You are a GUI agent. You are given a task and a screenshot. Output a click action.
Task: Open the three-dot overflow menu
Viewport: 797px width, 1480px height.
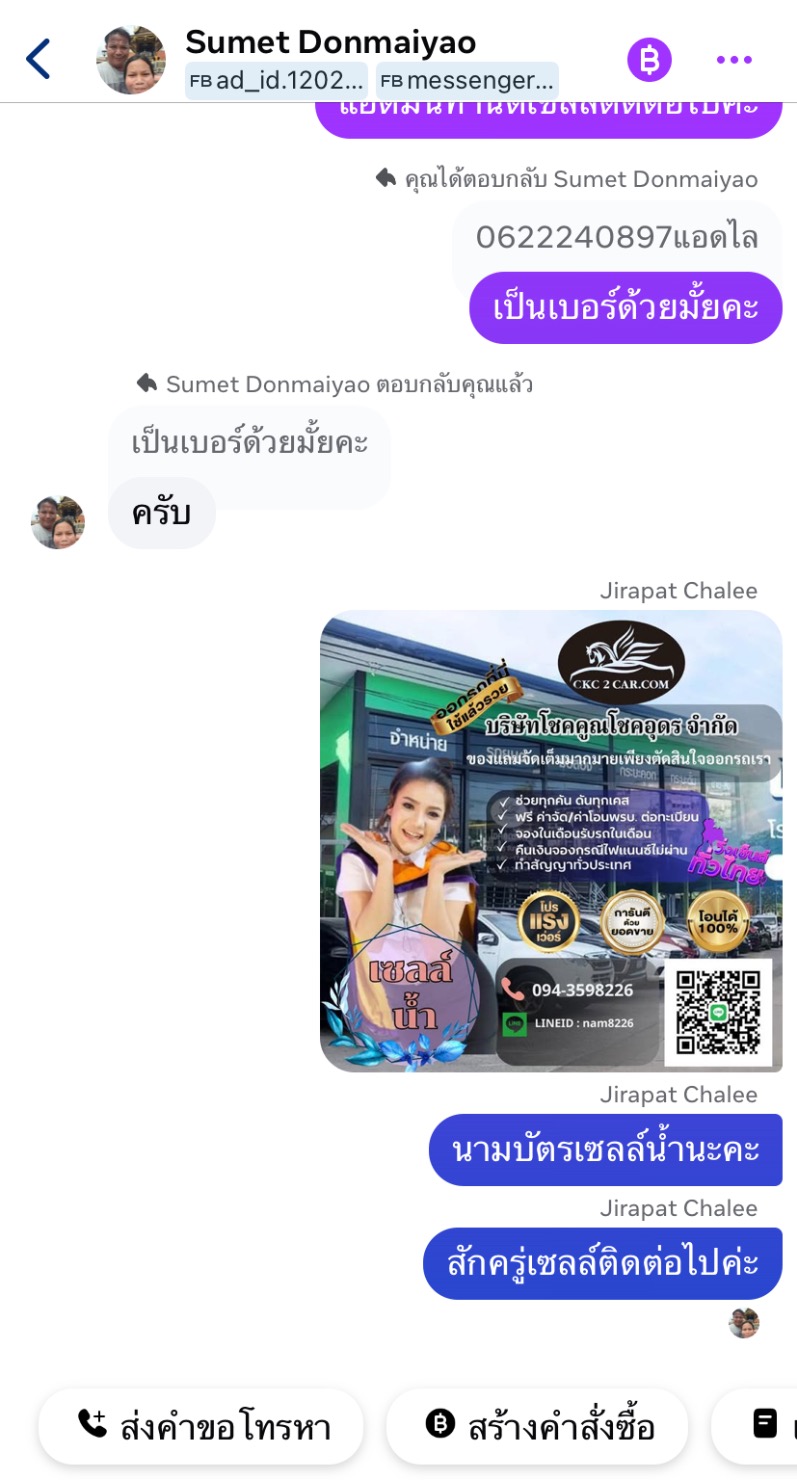734,60
